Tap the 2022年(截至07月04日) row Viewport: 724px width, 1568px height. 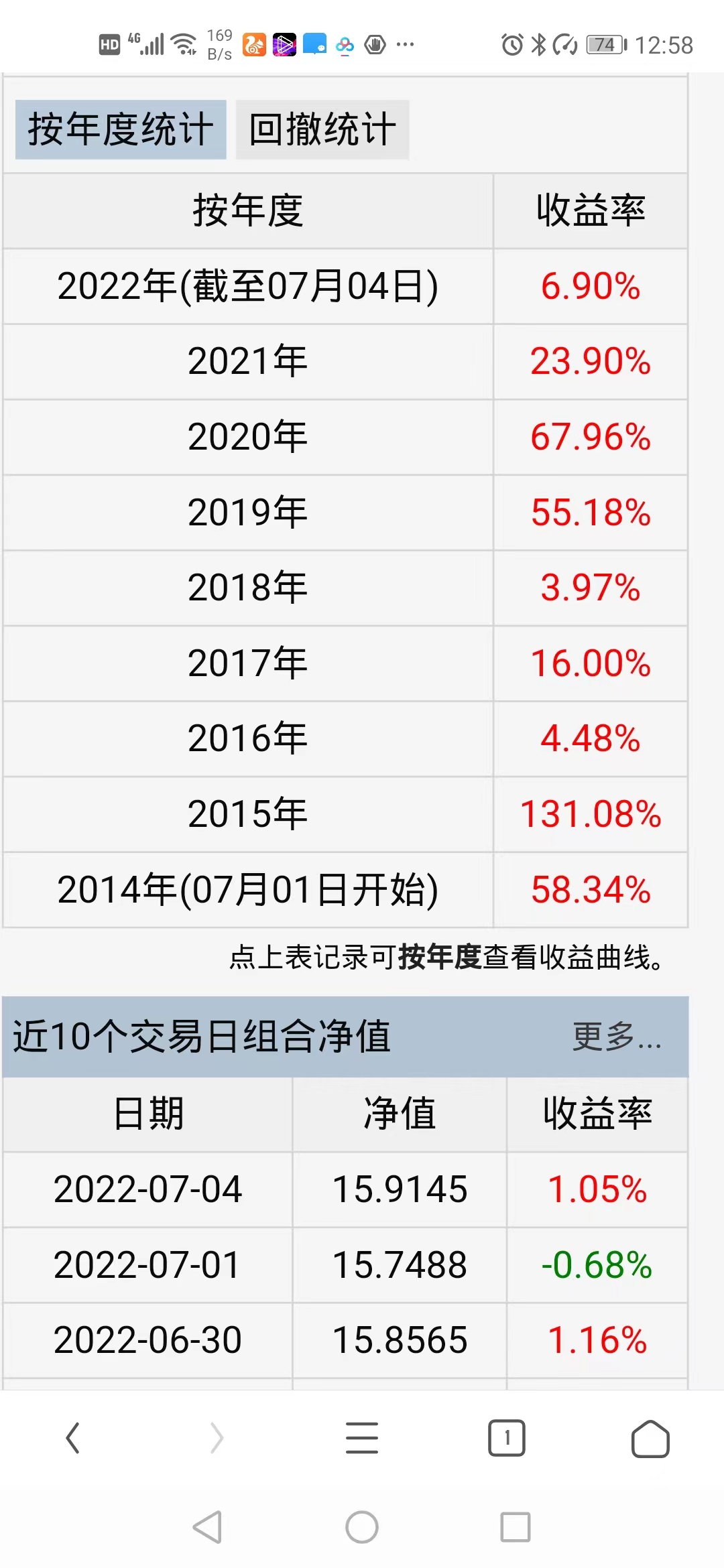tap(247, 286)
